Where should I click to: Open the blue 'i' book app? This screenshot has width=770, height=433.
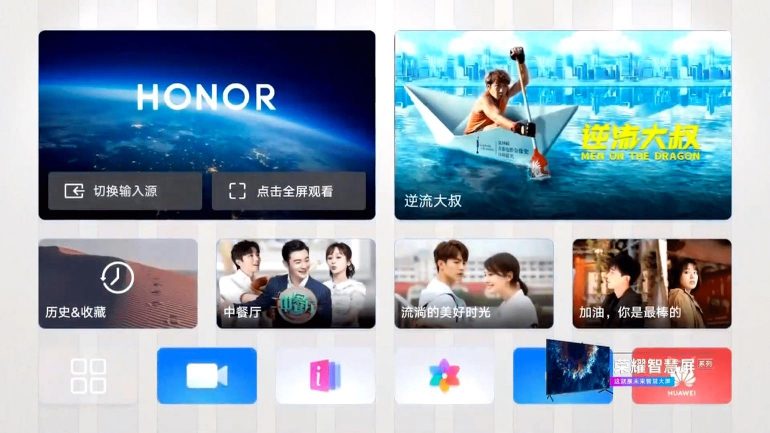pos(325,376)
